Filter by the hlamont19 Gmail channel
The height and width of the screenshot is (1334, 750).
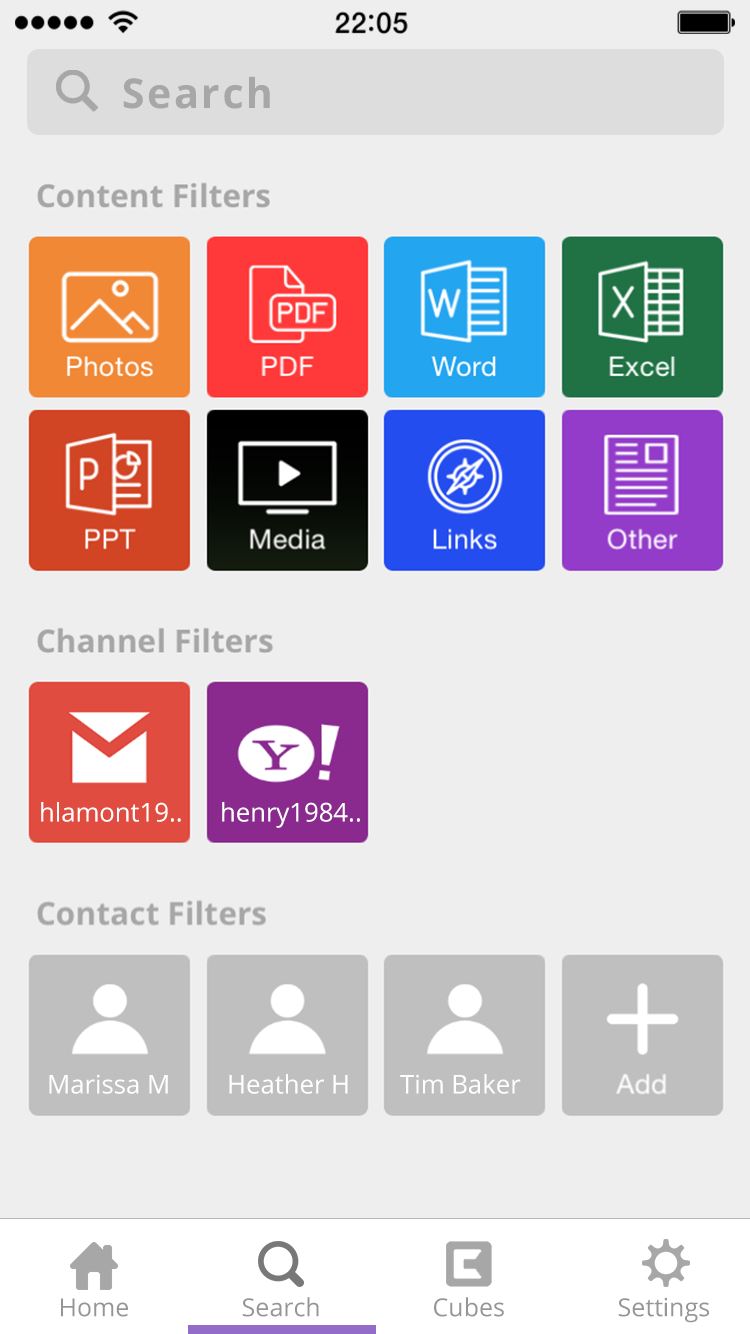[109, 762]
